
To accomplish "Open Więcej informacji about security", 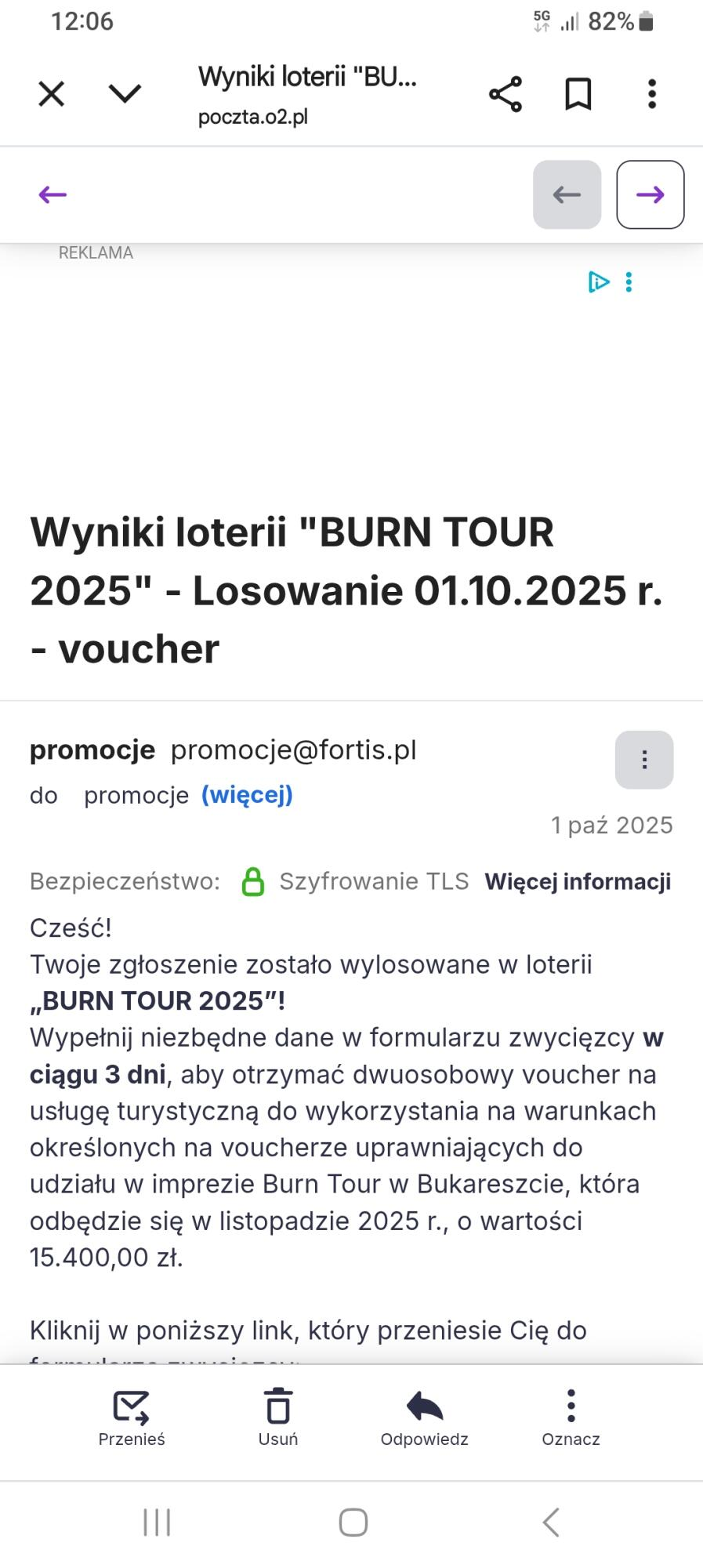I will click(578, 881).
